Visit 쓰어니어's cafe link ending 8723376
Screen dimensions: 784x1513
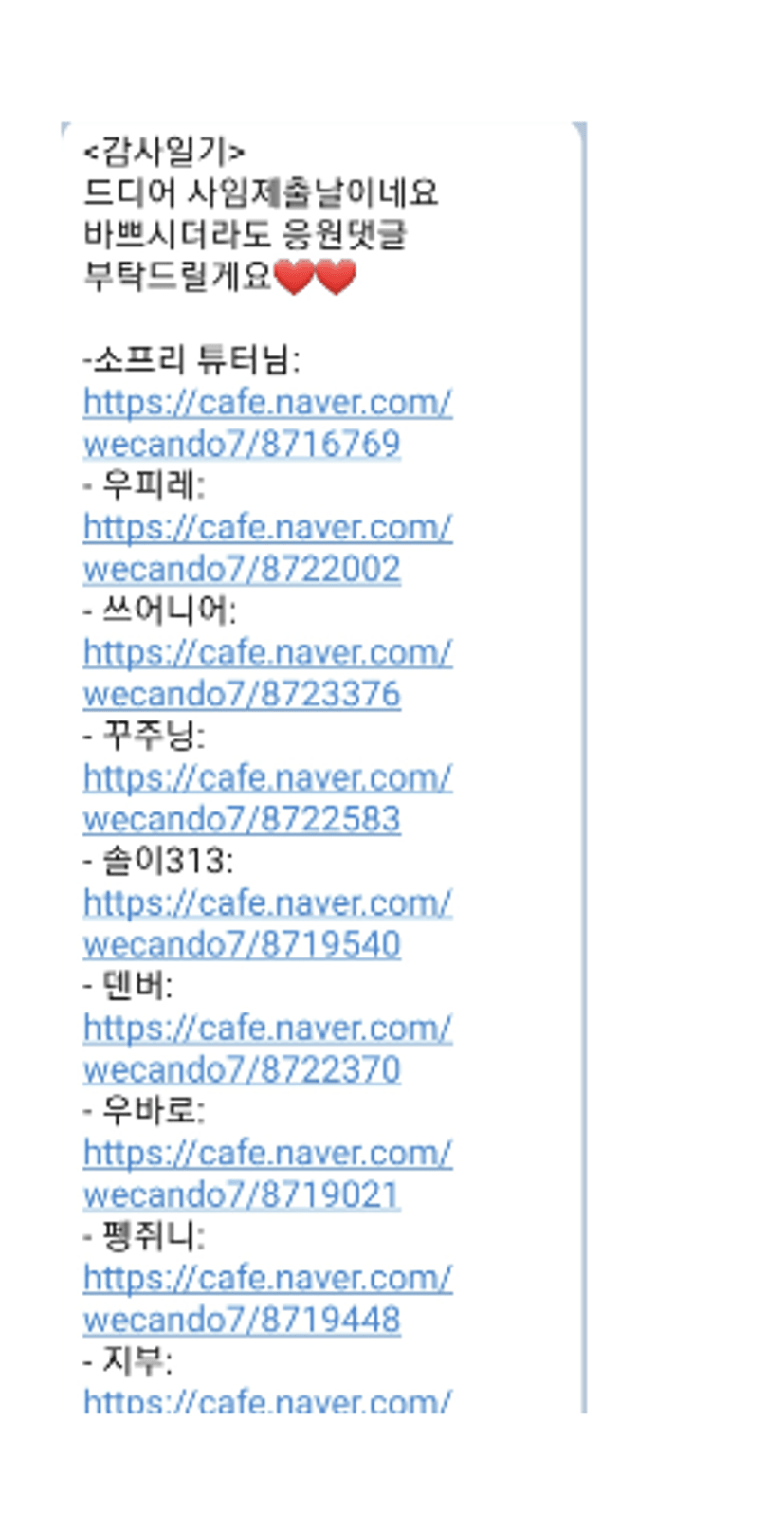pos(267,673)
